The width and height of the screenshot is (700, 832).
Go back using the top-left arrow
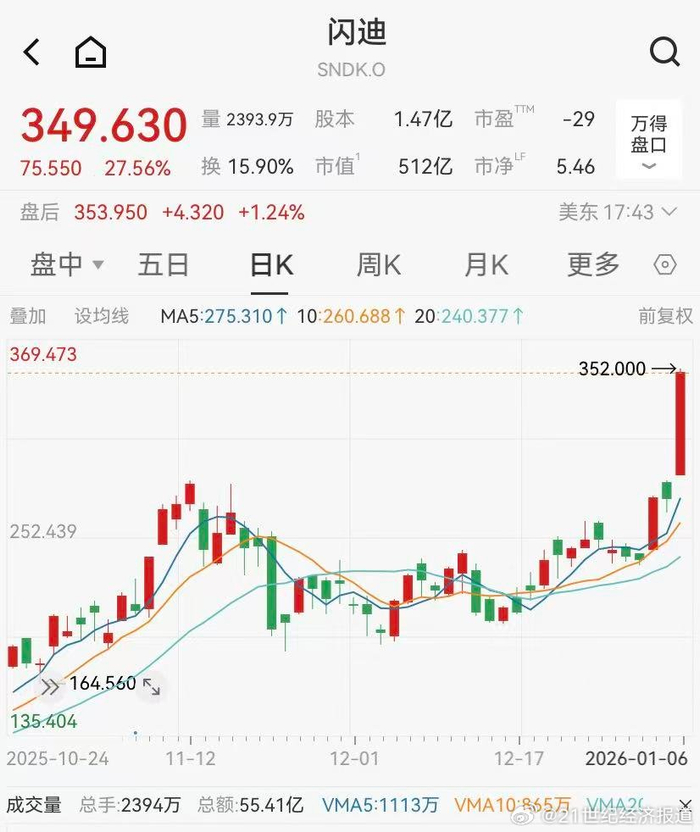tap(32, 52)
